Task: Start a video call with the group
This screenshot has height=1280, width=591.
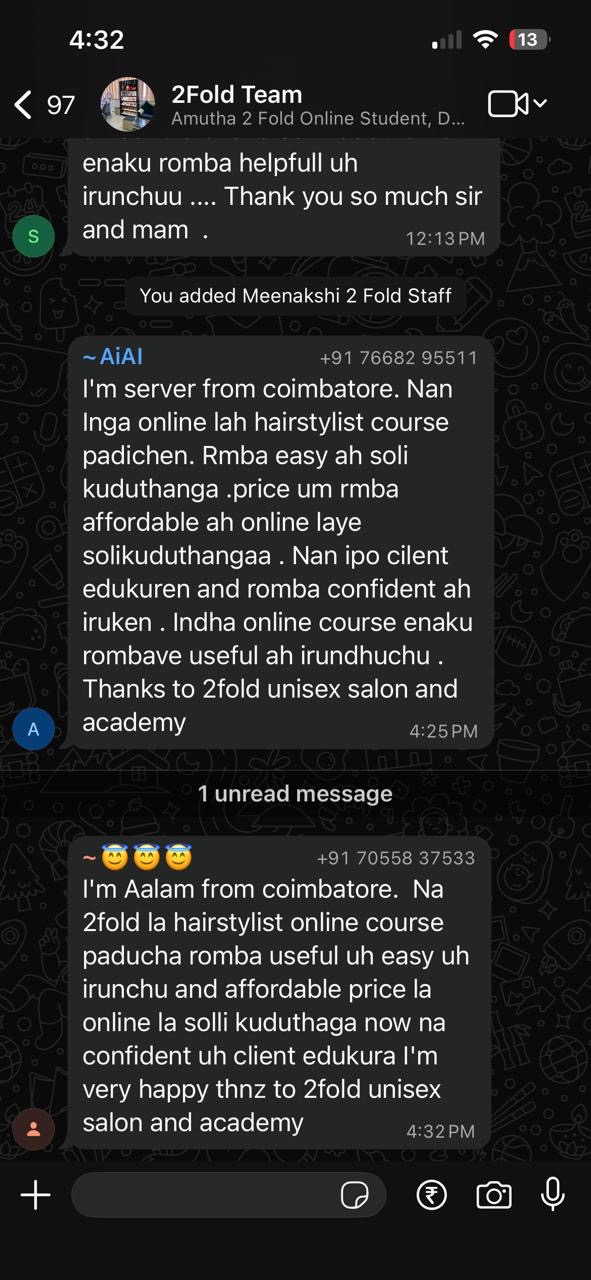Action: (516, 104)
